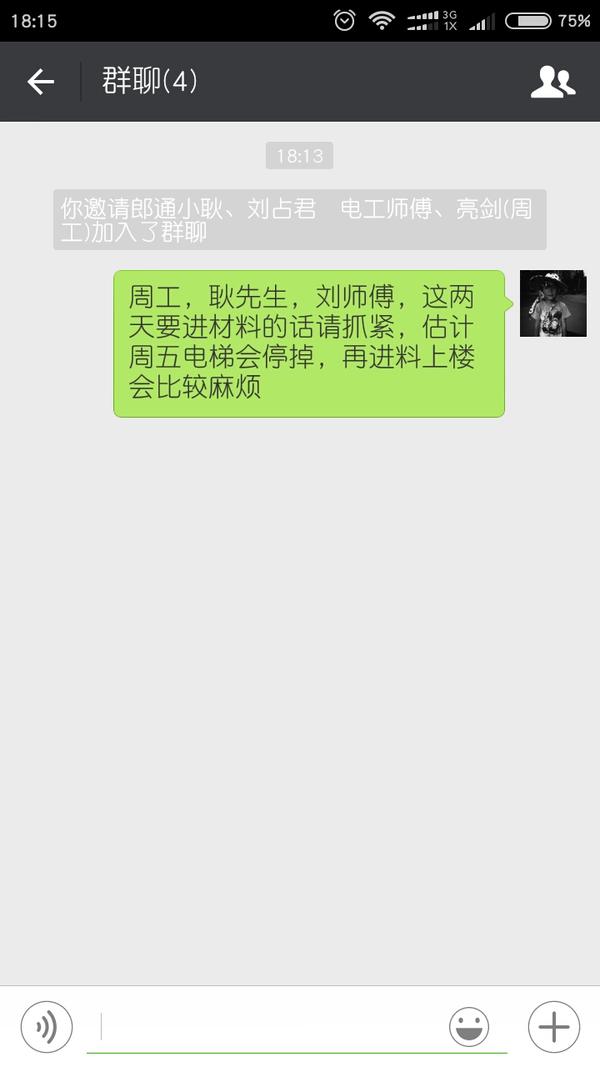Open the group members info icon
600x1067 pixels.
pyautogui.click(x=552, y=82)
